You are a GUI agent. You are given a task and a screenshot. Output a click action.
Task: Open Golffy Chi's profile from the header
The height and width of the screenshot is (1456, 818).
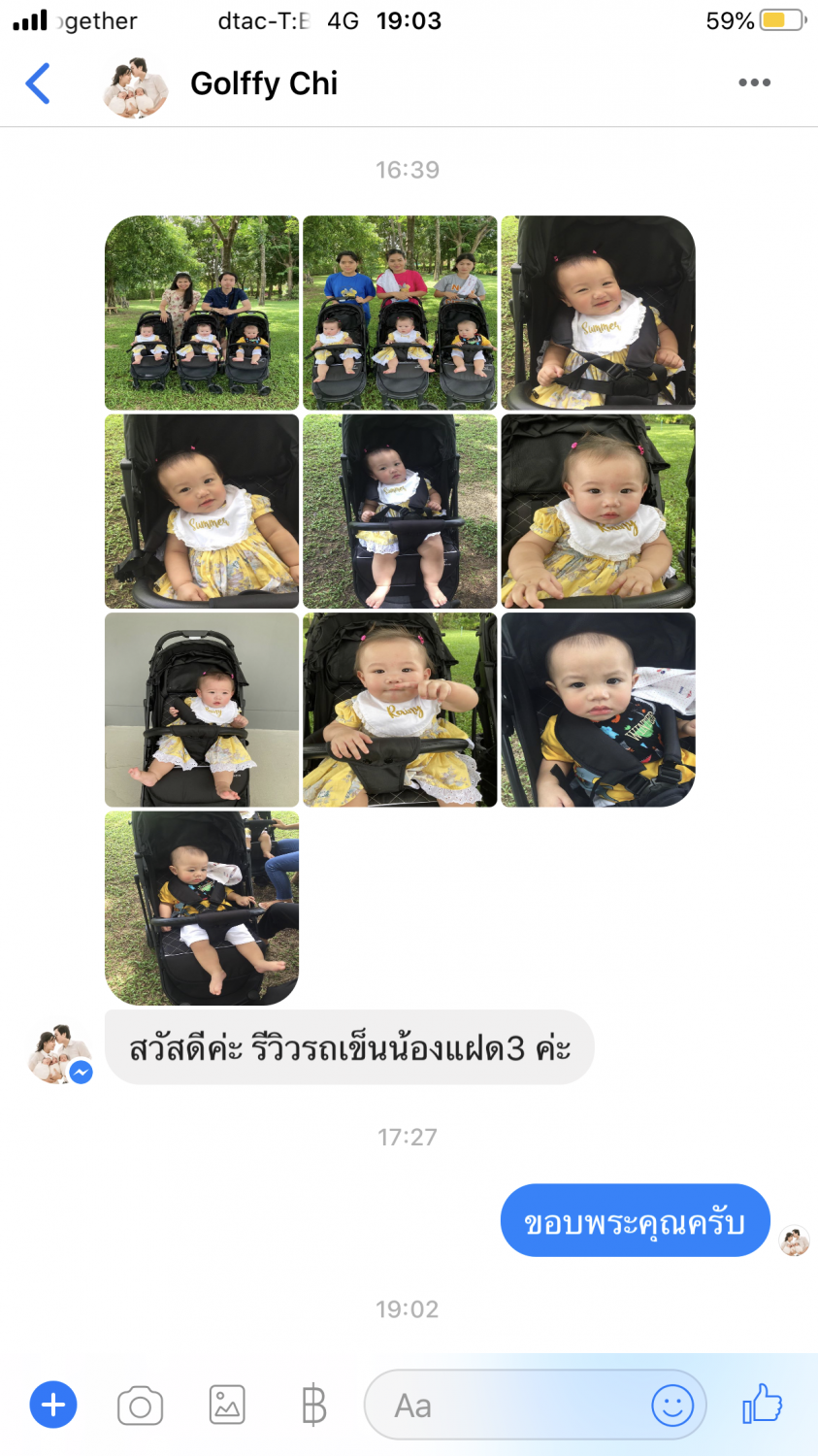[x=263, y=84]
